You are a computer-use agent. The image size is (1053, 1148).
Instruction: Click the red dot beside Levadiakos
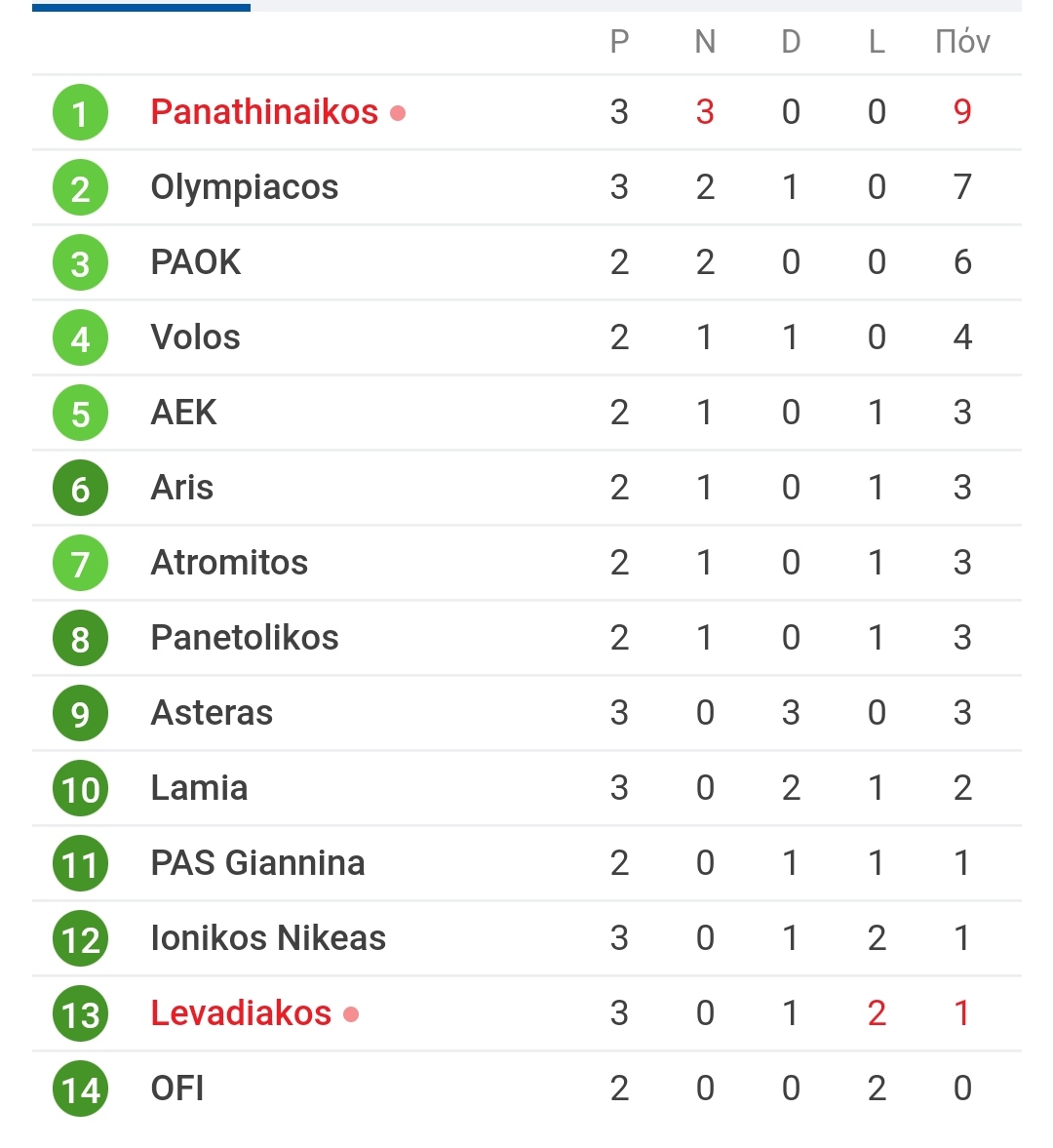(x=351, y=1013)
